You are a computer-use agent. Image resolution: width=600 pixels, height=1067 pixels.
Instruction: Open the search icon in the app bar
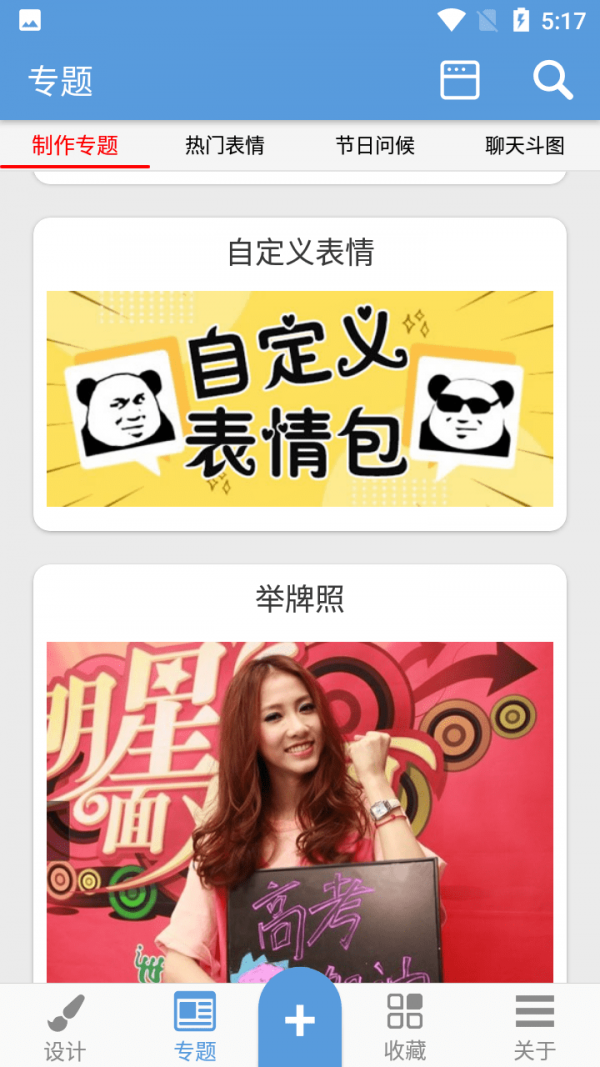(552, 80)
